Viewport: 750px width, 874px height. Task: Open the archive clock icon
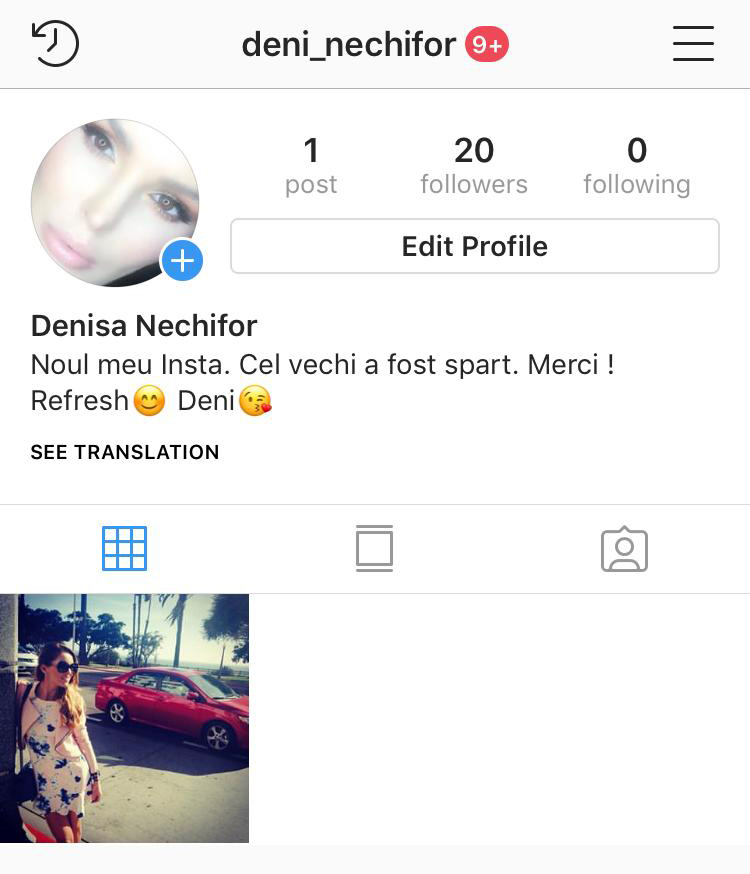point(55,44)
